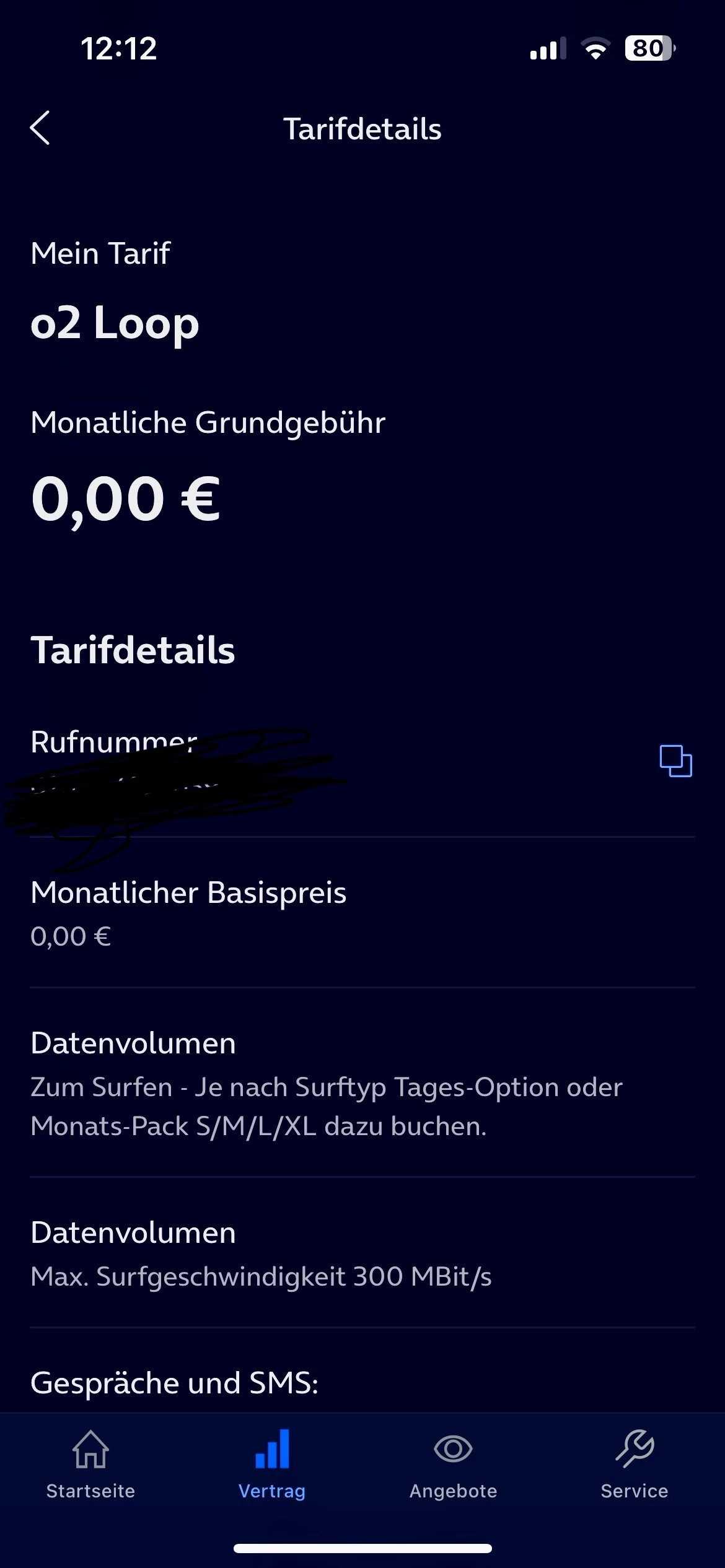Switch to the Startseite tab
The width and height of the screenshot is (725, 1568).
click(90, 1465)
